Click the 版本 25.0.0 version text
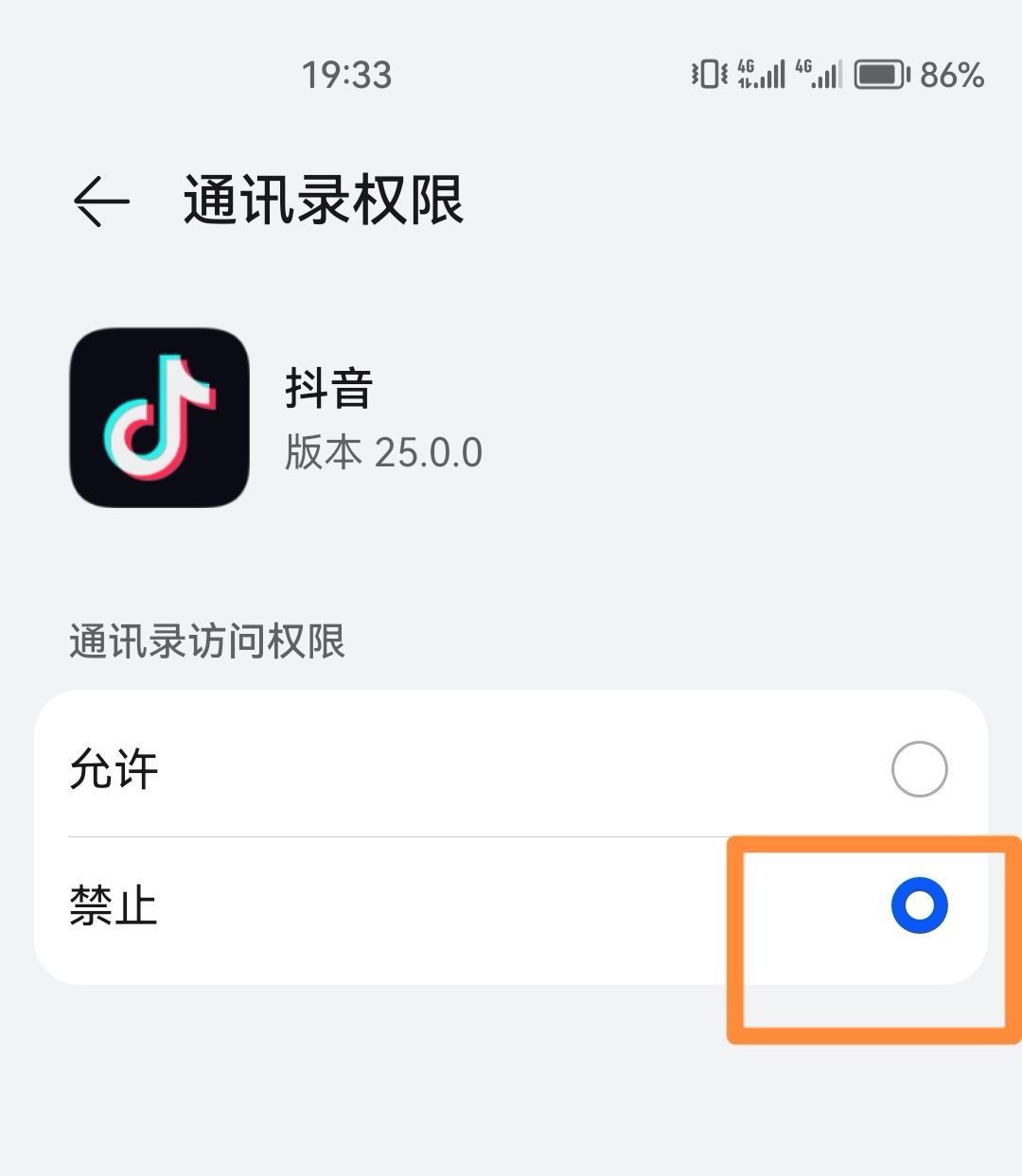Image resolution: width=1022 pixels, height=1176 pixels. [382, 452]
